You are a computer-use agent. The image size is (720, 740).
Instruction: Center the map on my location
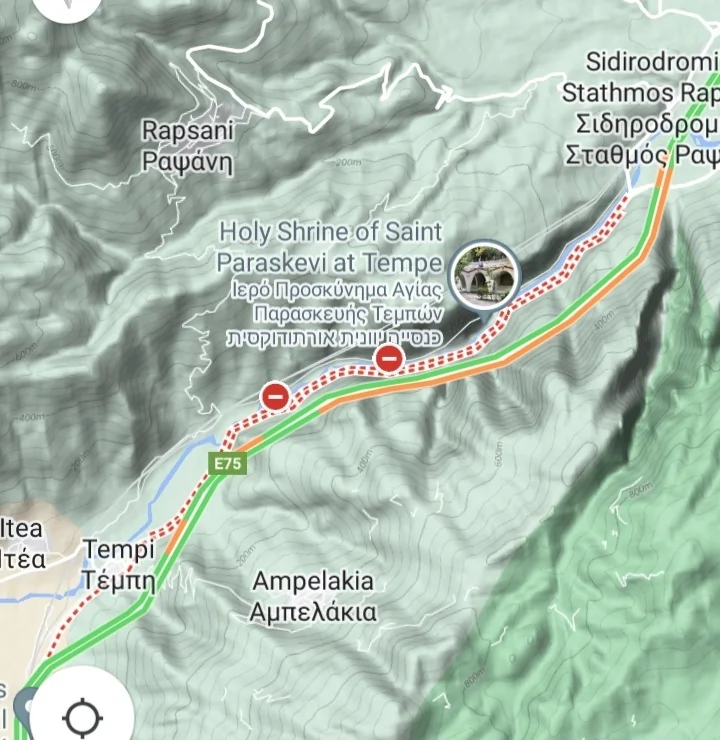[82, 716]
